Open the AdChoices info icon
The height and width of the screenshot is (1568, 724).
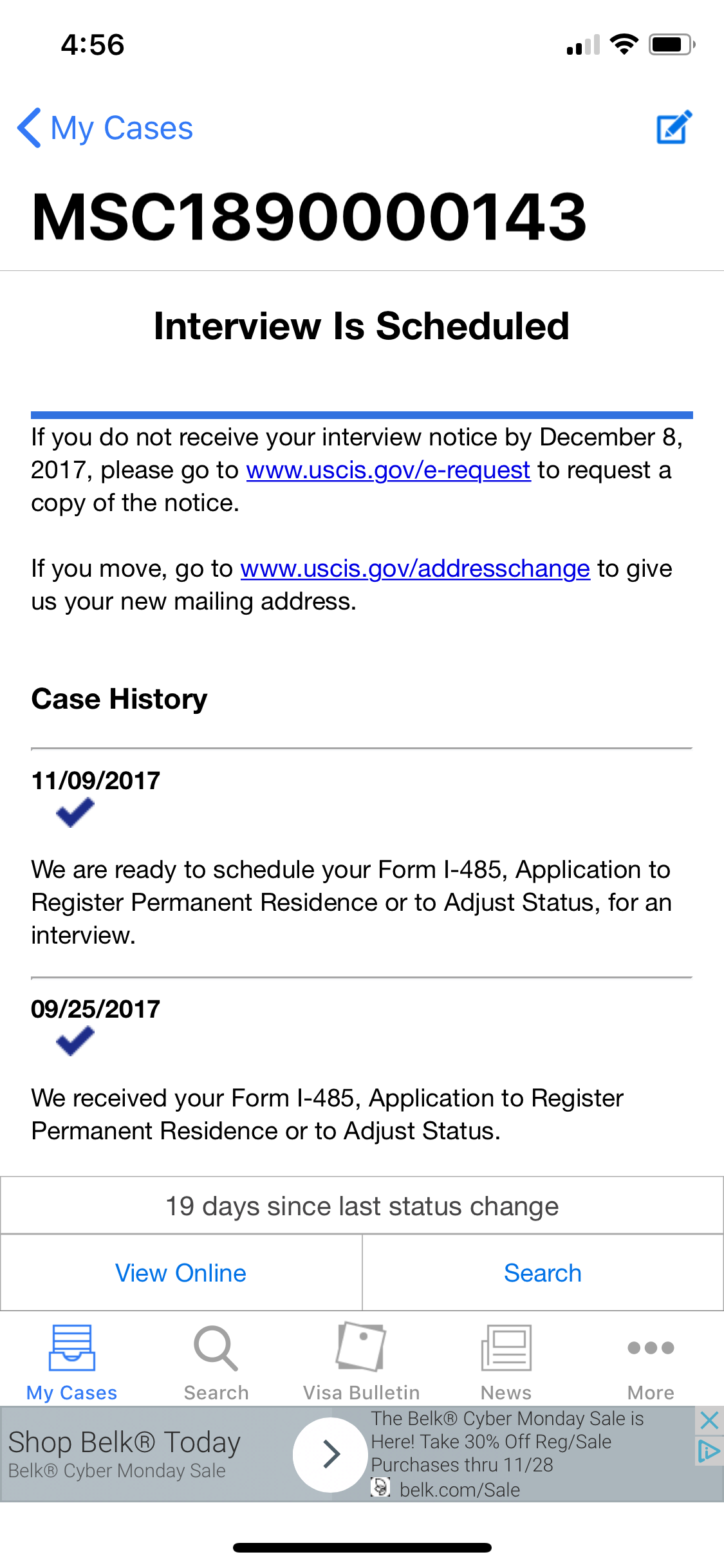point(709,1451)
